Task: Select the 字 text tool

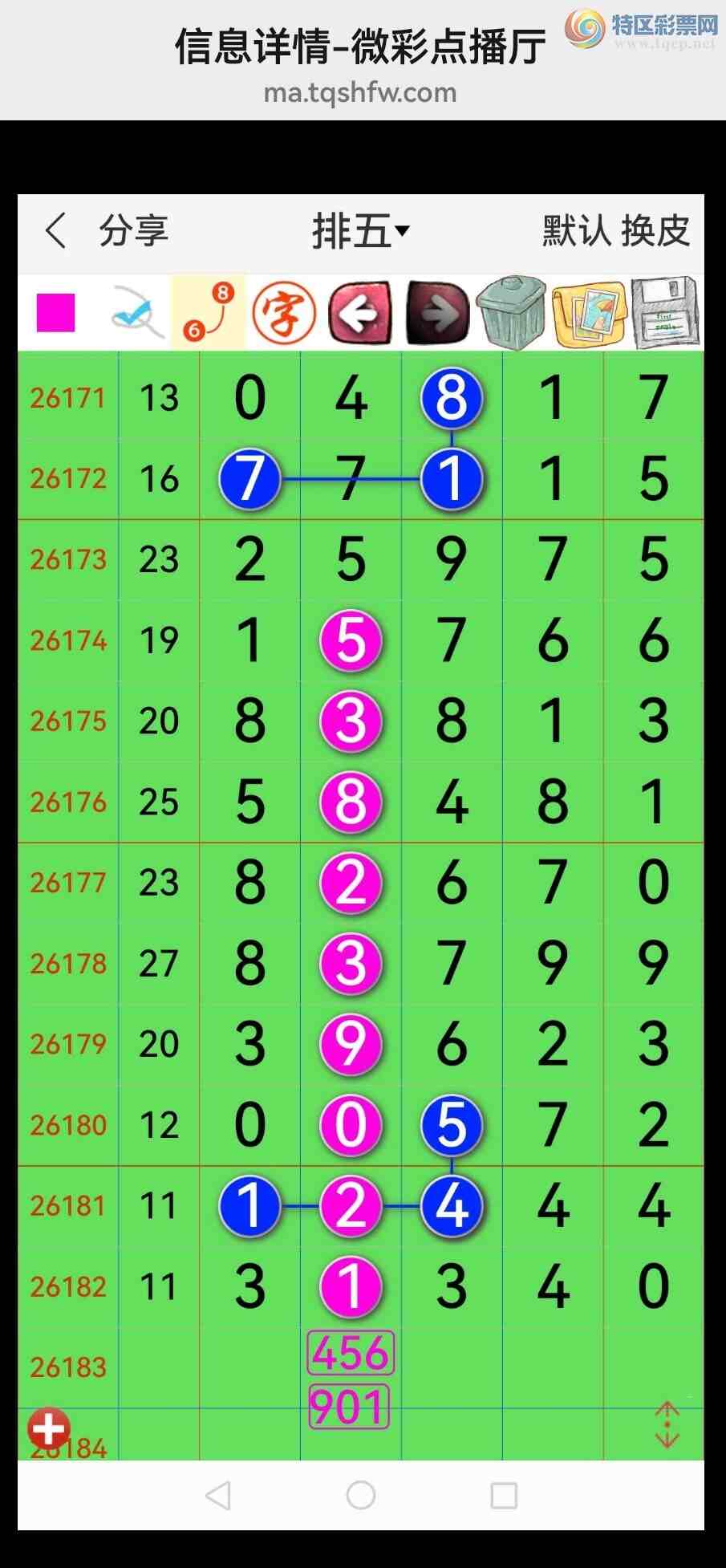Action: pyautogui.click(x=284, y=313)
